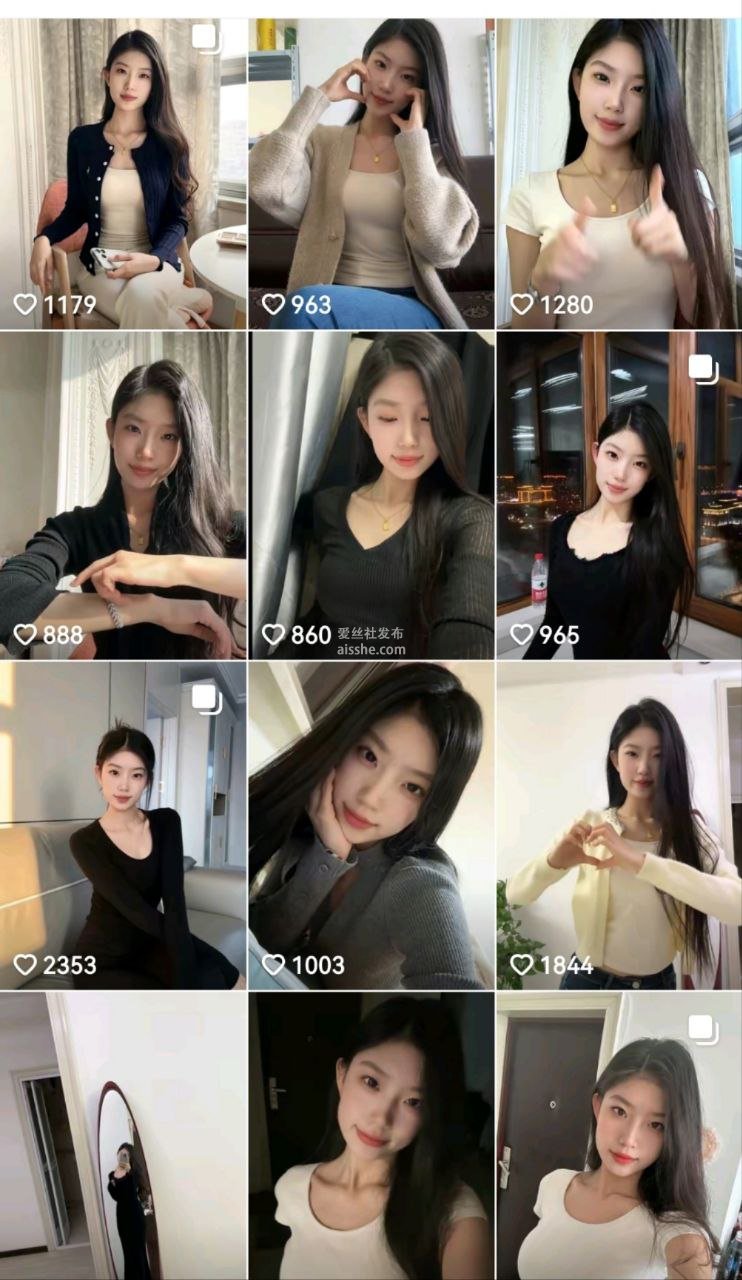742x1280 pixels.
Task: View the post with 2353 likes
Action: pos(123,825)
